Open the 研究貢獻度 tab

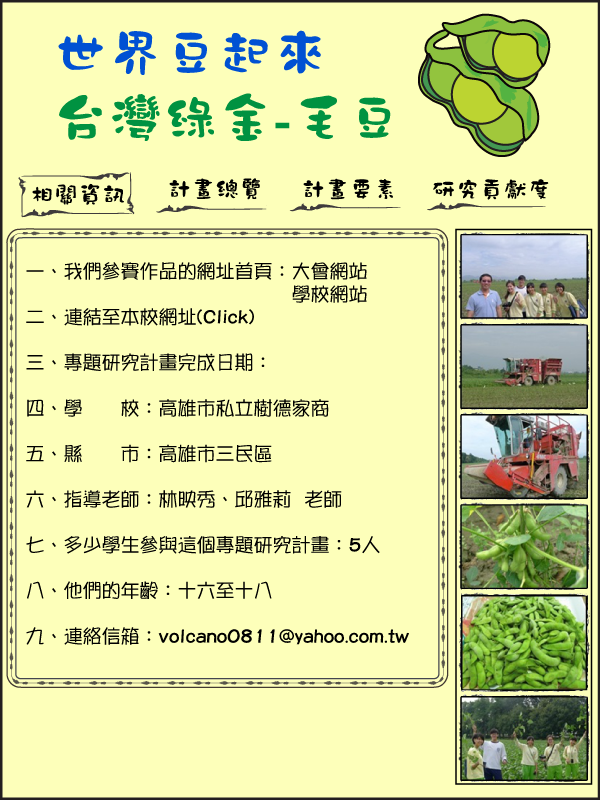[x=491, y=190]
